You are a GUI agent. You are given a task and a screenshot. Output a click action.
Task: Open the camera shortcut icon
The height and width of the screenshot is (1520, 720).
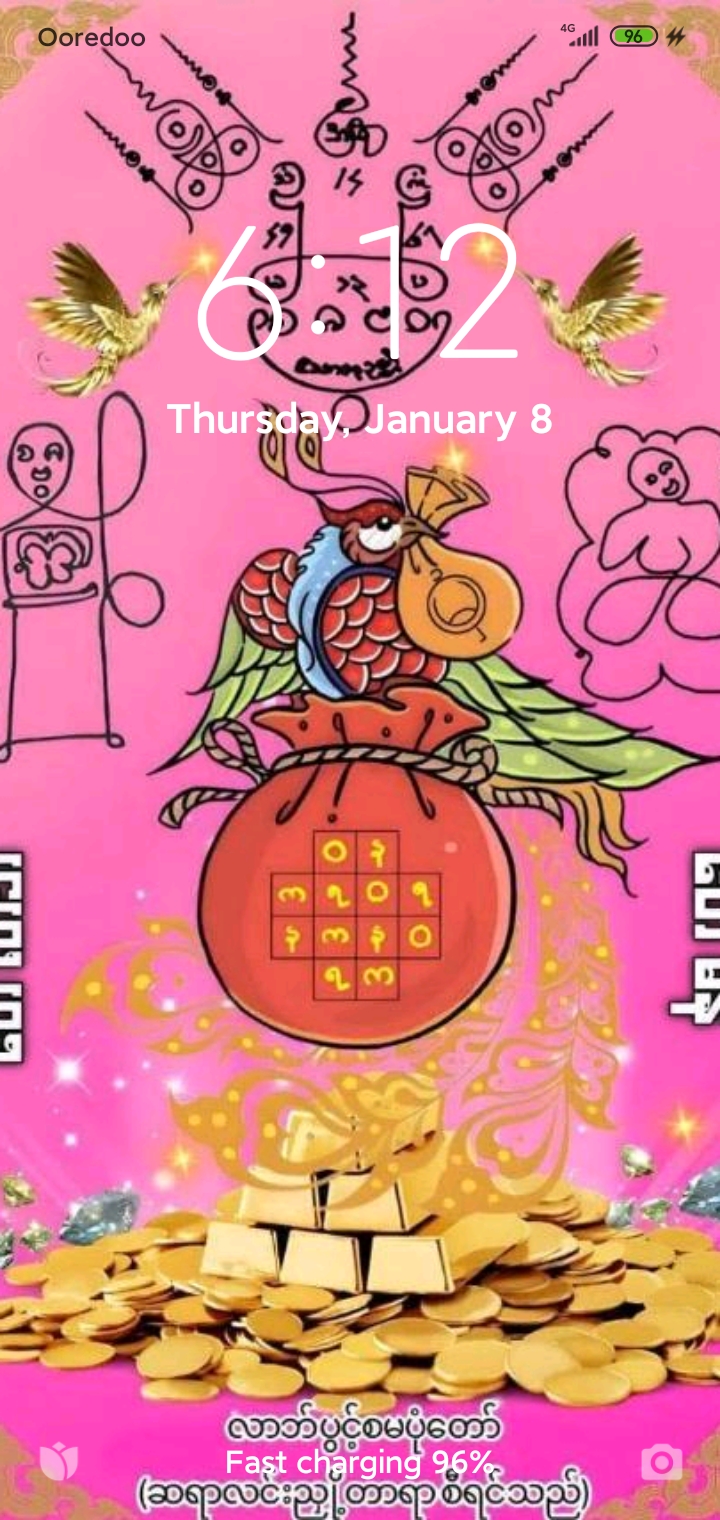pyautogui.click(x=661, y=1463)
